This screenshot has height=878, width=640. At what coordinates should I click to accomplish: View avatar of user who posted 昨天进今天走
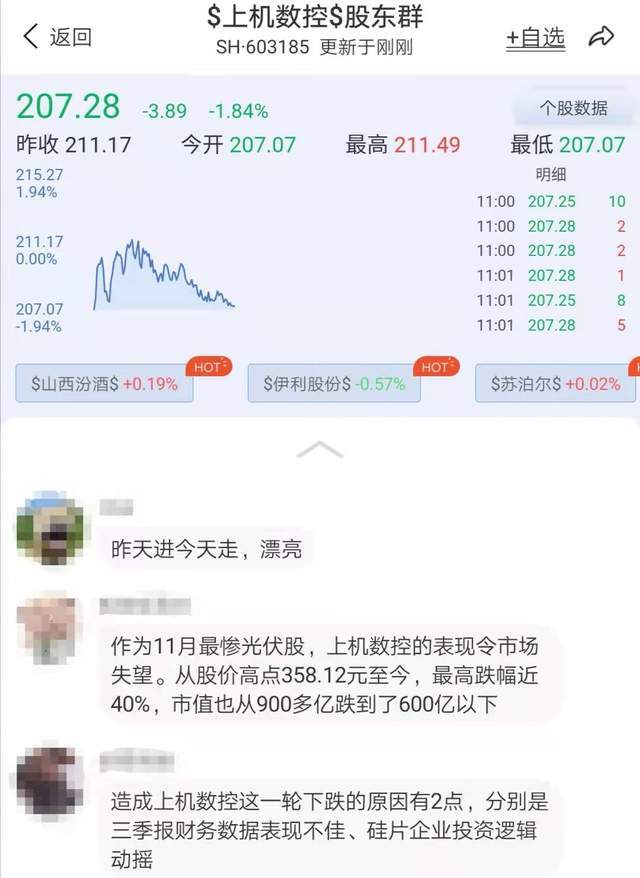(x=51, y=528)
